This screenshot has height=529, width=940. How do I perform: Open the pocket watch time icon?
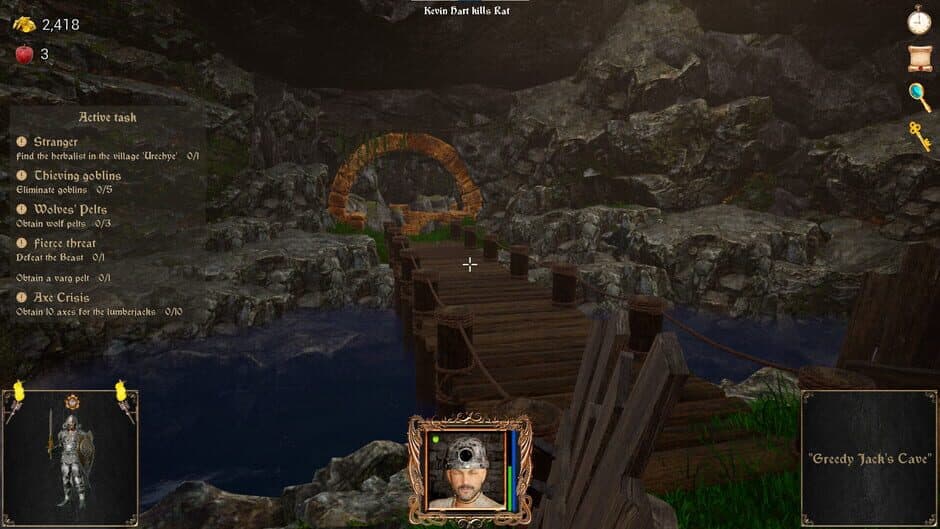coord(919,19)
